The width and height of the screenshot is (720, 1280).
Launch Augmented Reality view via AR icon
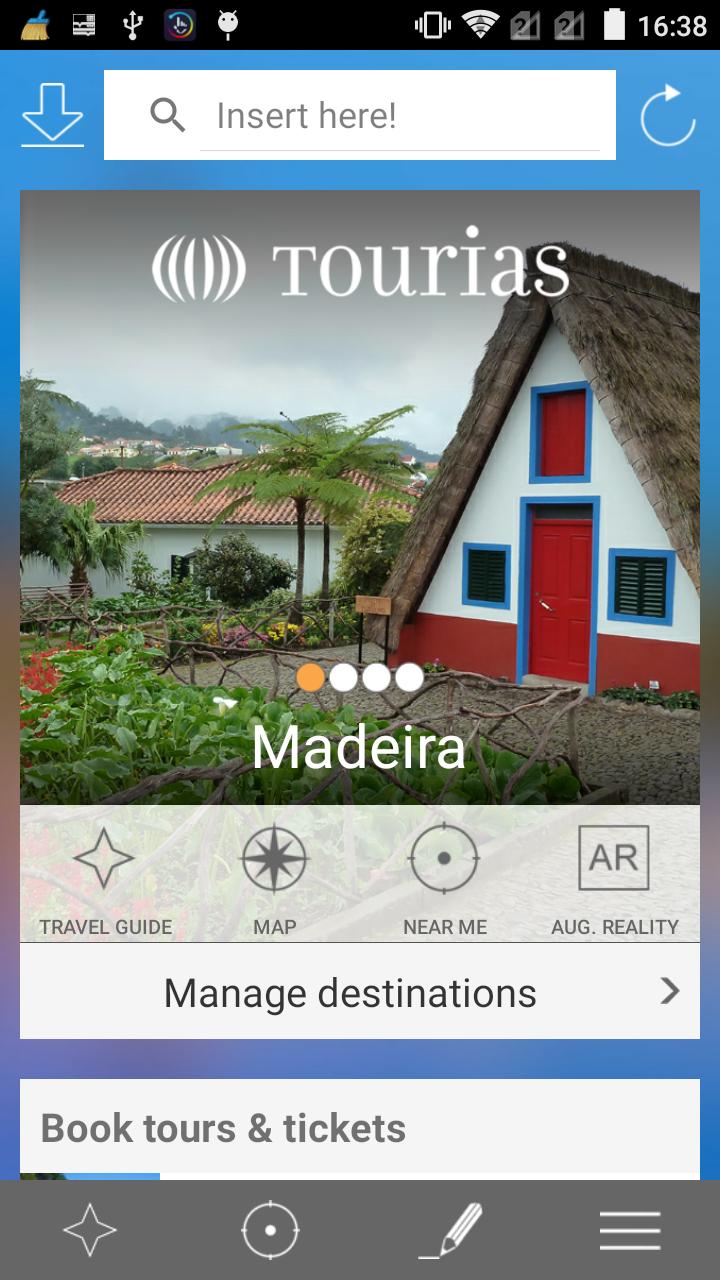pos(614,858)
